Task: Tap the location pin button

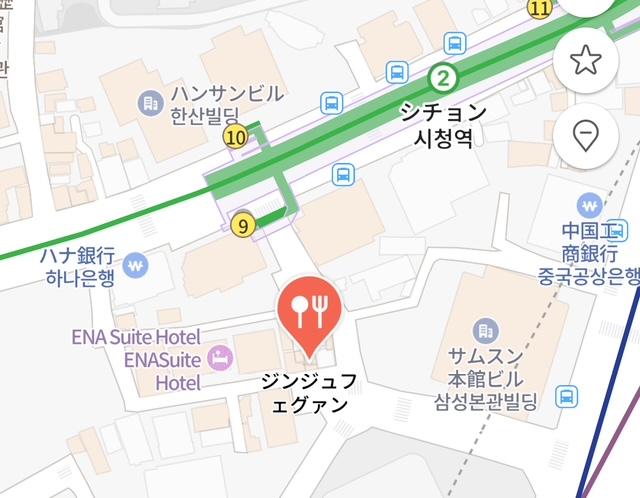Action: pyautogui.click(x=585, y=135)
